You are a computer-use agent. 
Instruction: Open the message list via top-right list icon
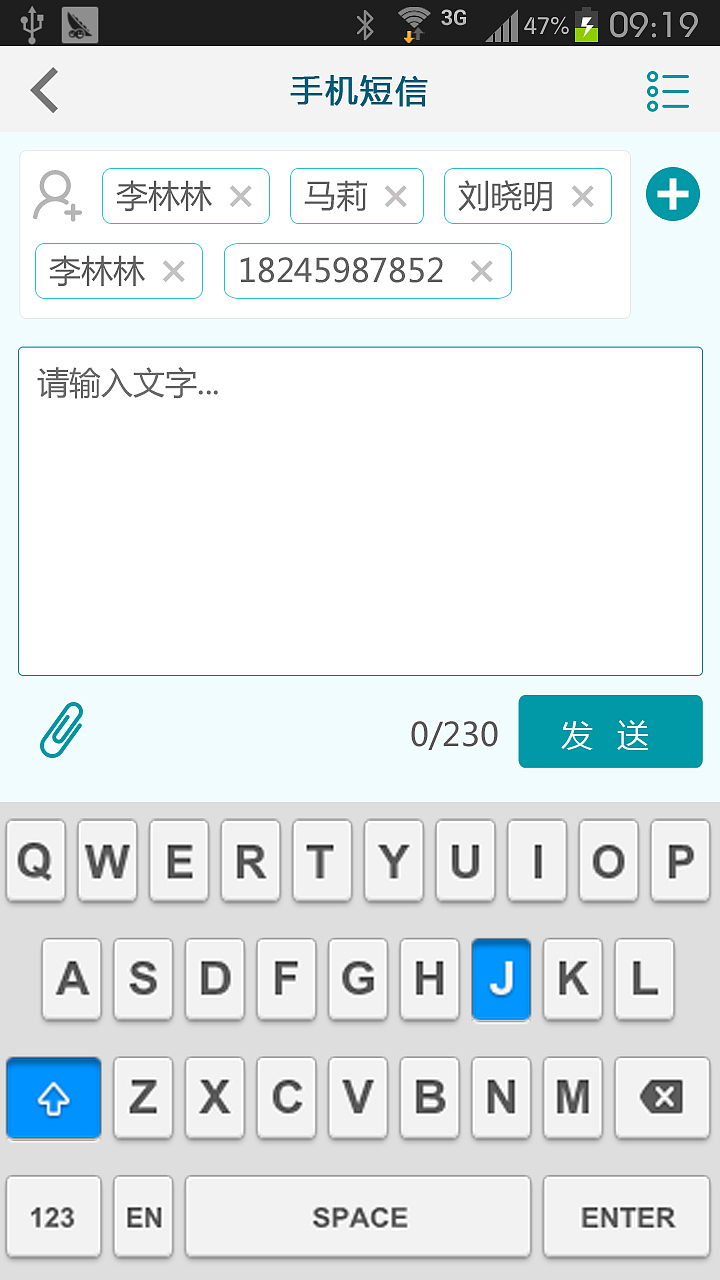668,90
